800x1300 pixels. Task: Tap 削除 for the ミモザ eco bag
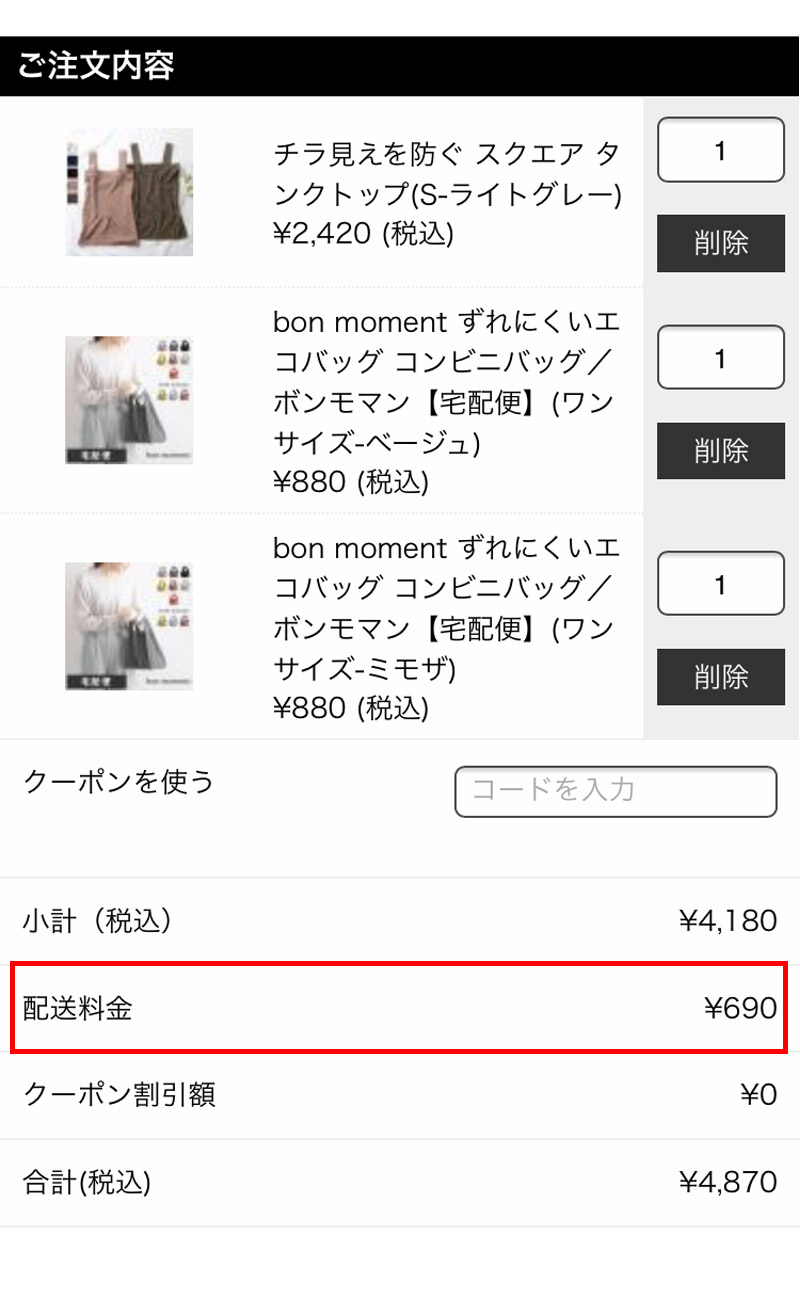click(x=720, y=677)
